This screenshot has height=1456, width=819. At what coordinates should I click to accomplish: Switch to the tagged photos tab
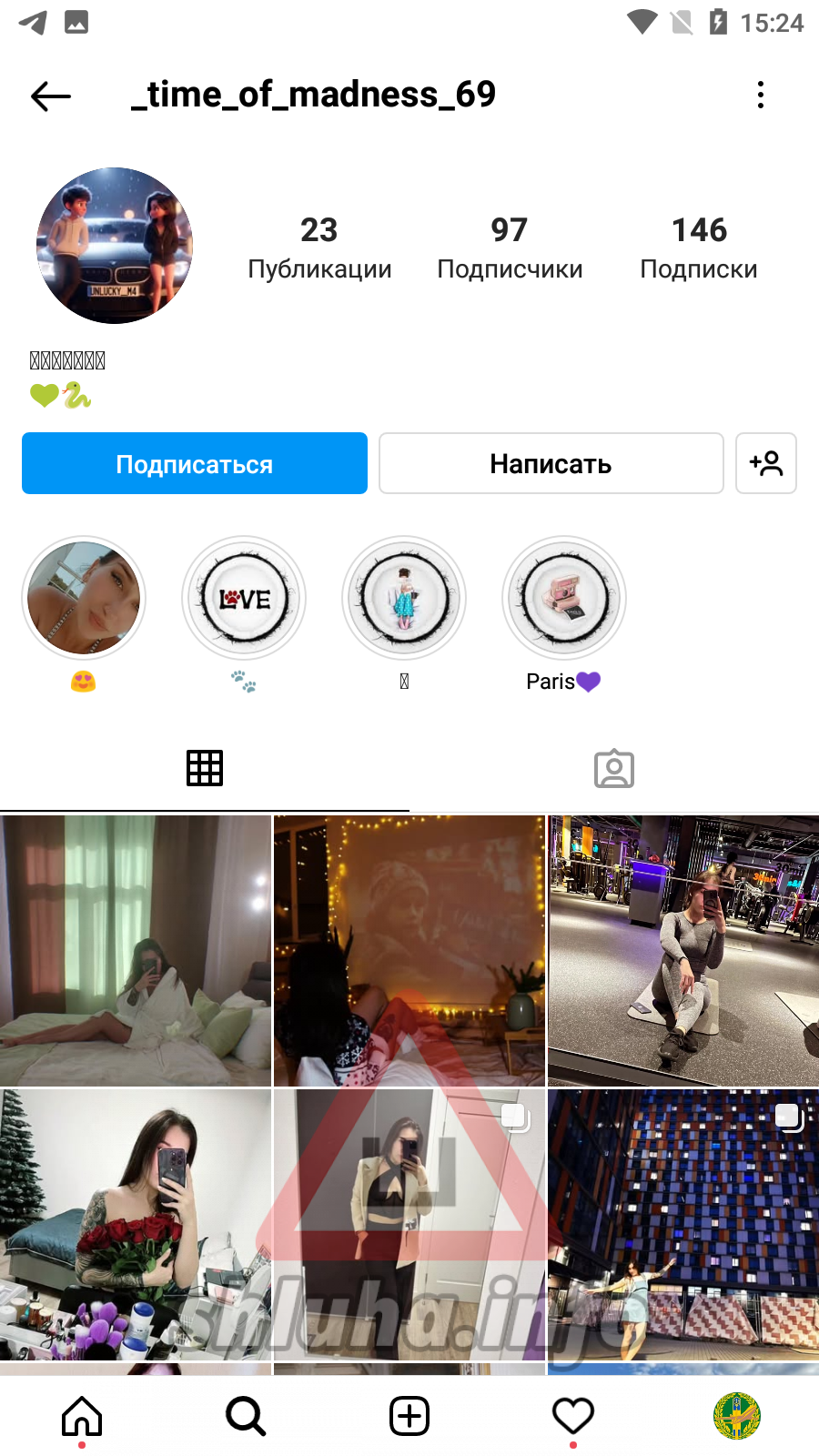614,769
